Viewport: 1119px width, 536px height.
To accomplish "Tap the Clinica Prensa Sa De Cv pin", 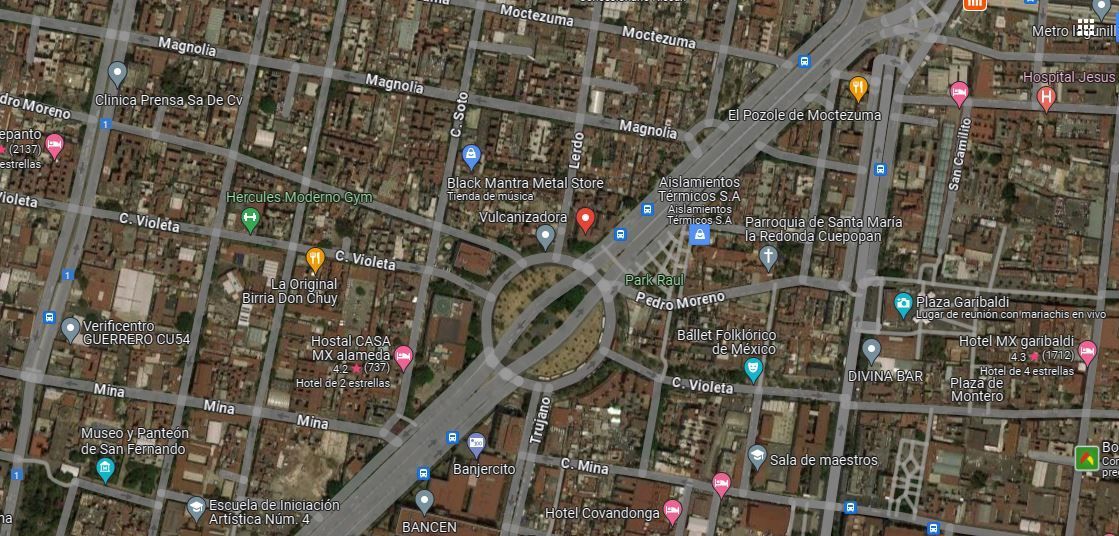I will pyautogui.click(x=117, y=74).
